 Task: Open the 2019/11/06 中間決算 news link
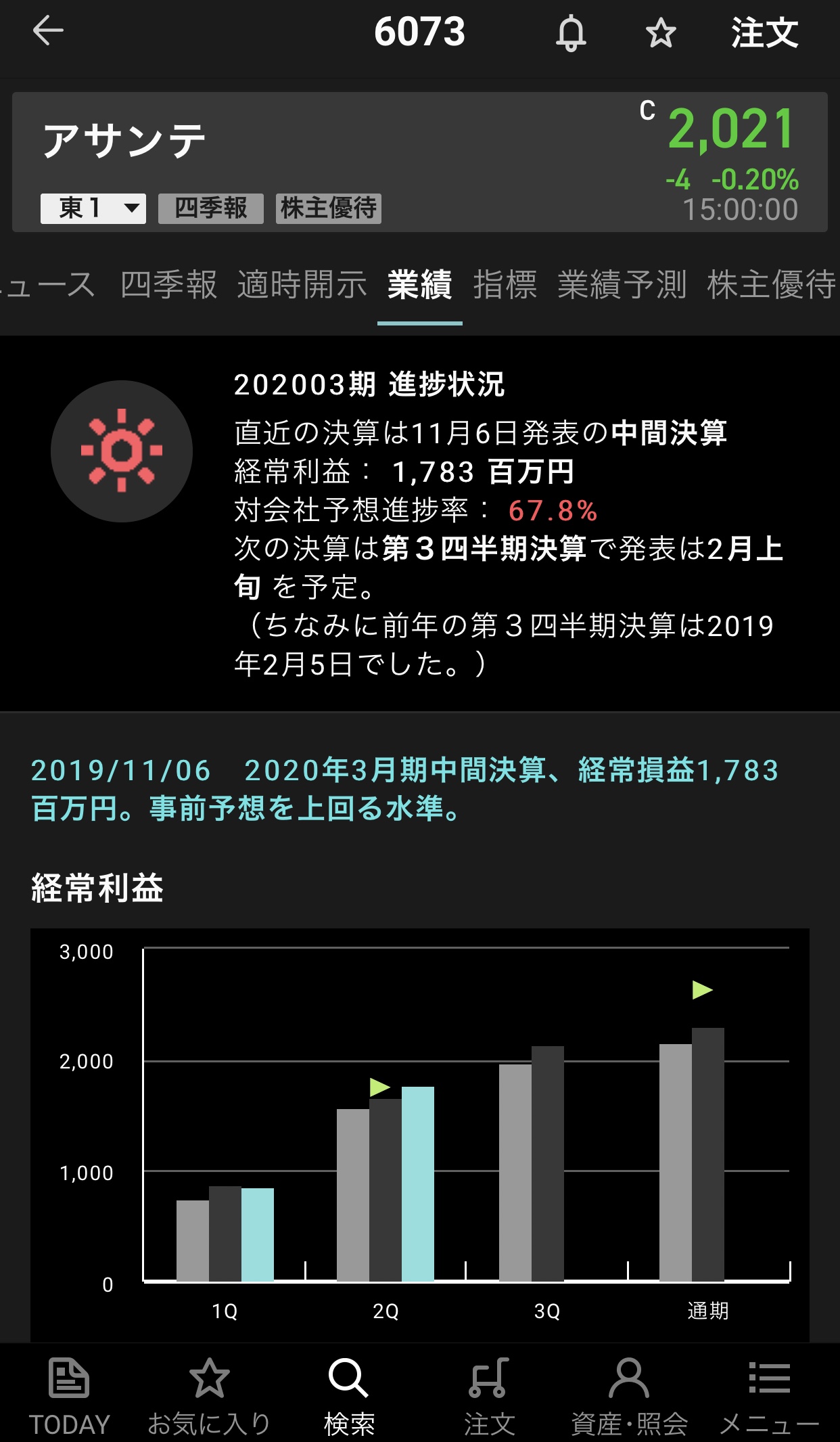pos(404,789)
